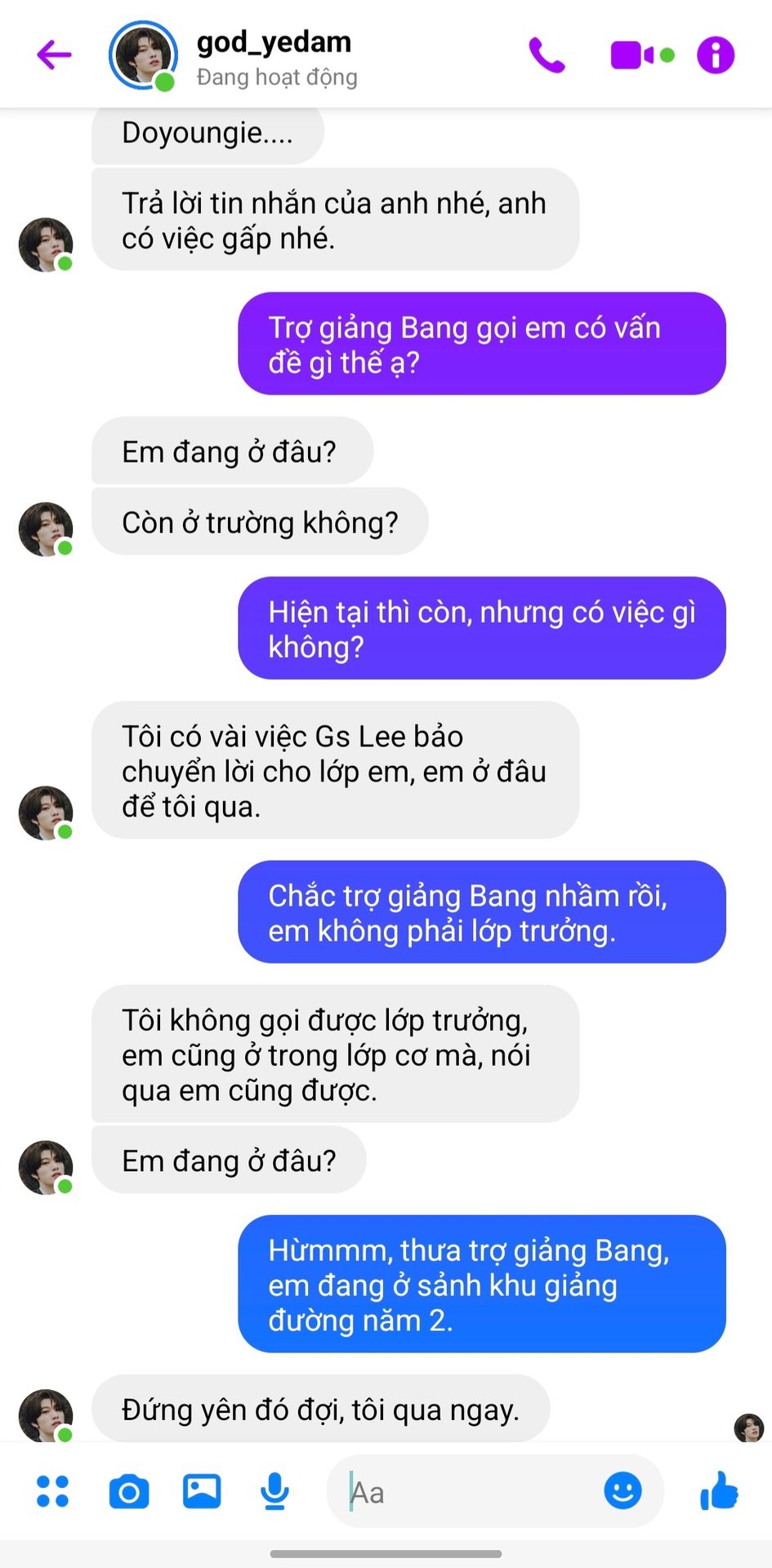Open the four-dots more actions menu

[x=53, y=1491]
